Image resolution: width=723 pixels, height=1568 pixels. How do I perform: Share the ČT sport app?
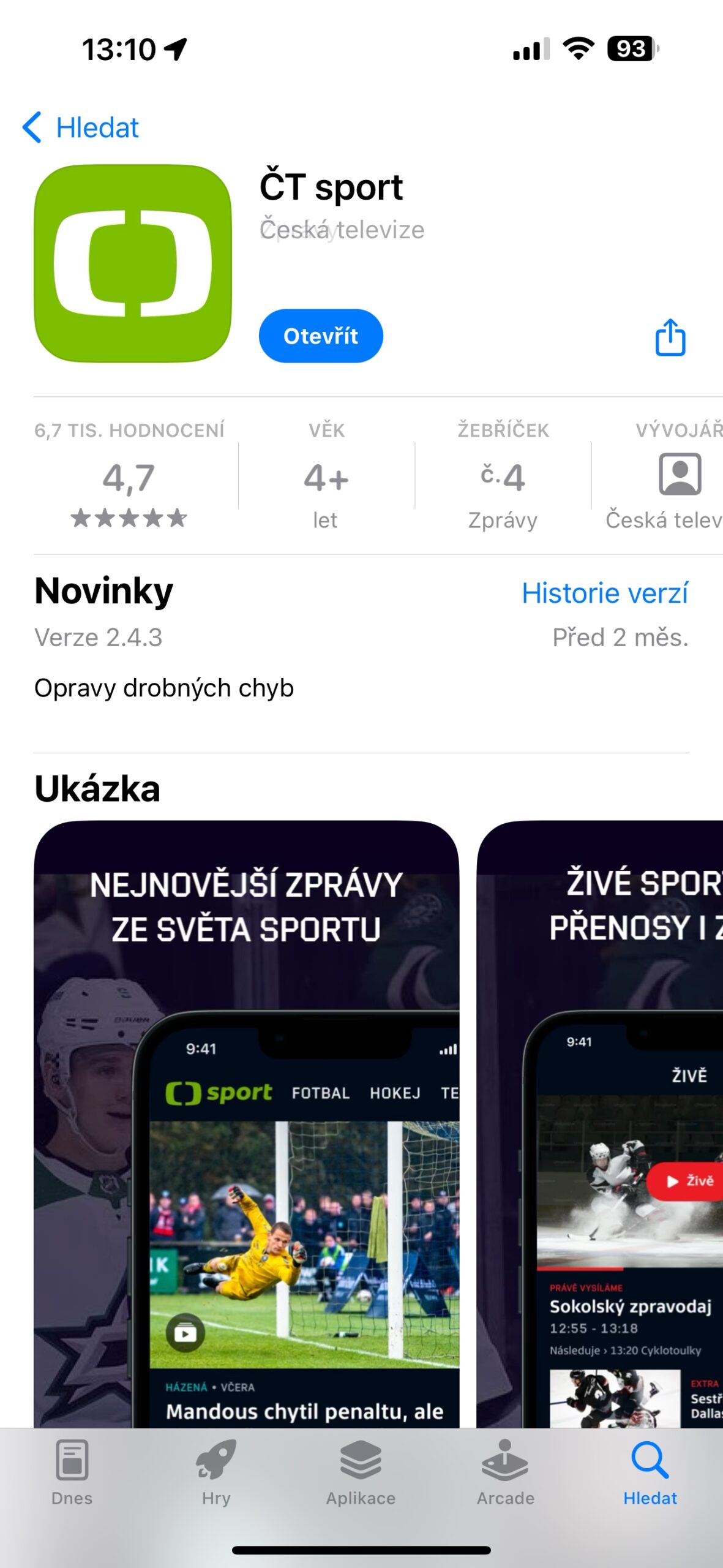click(670, 337)
